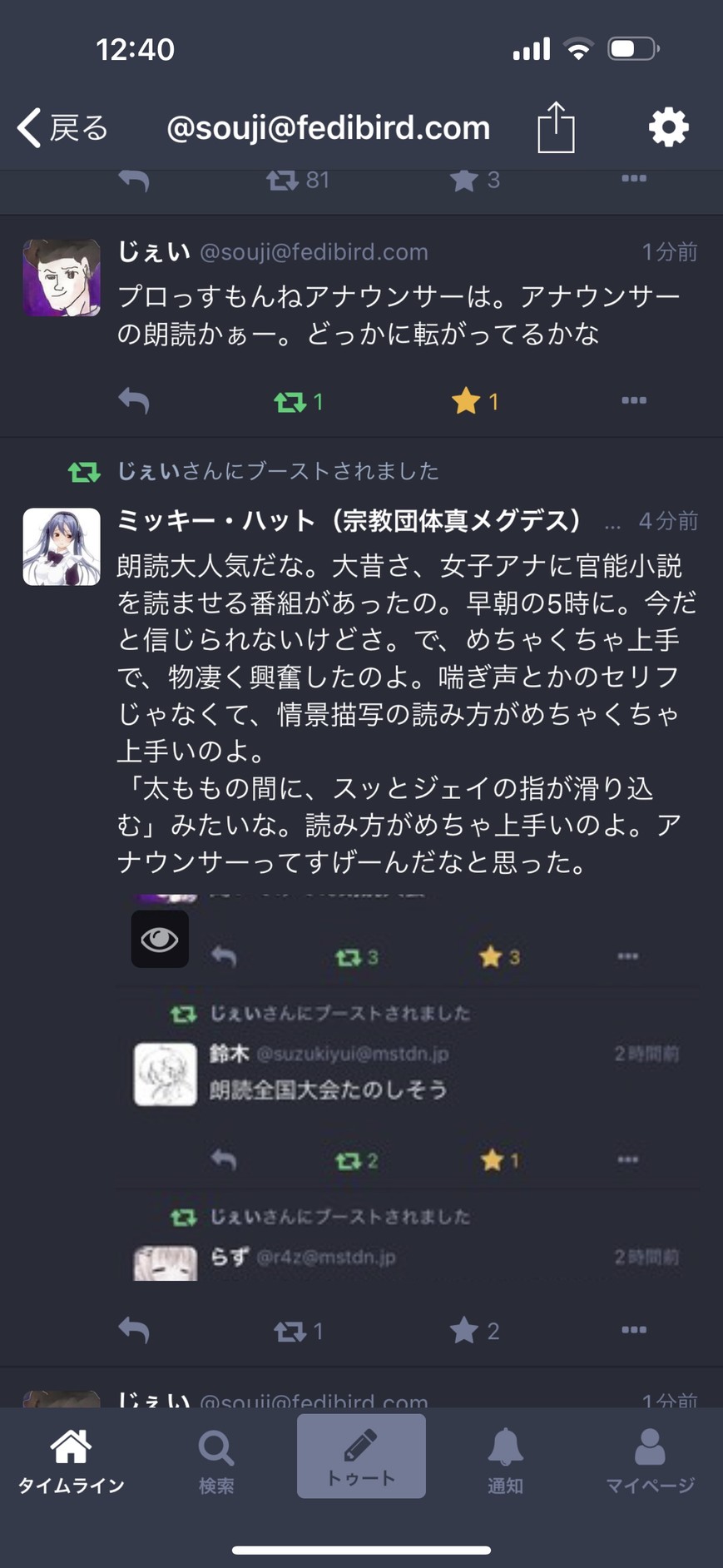Open the share icon in the header
Image resolution: width=723 pixels, height=1568 pixels.
click(556, 127)
